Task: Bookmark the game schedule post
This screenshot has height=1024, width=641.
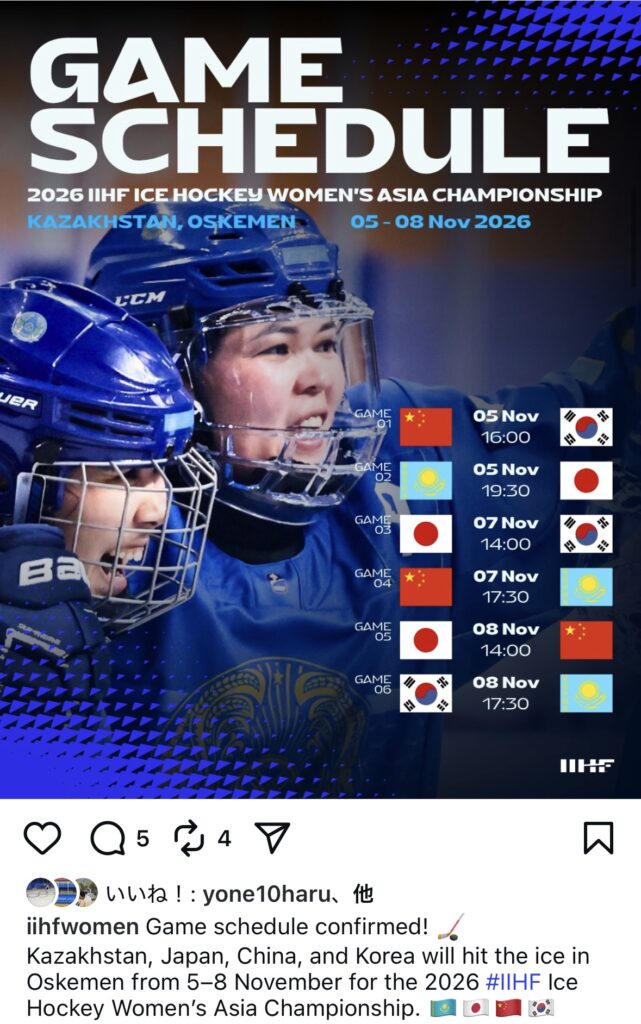Action: click(x=598, y=838)
